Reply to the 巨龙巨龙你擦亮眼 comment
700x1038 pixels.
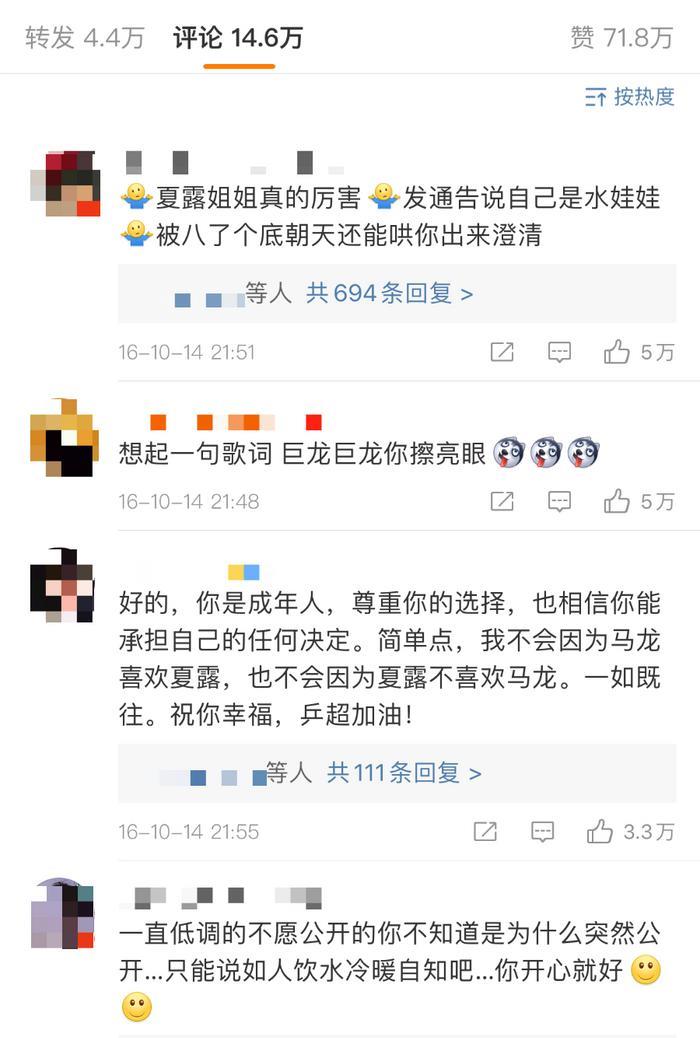coord(559,501)
